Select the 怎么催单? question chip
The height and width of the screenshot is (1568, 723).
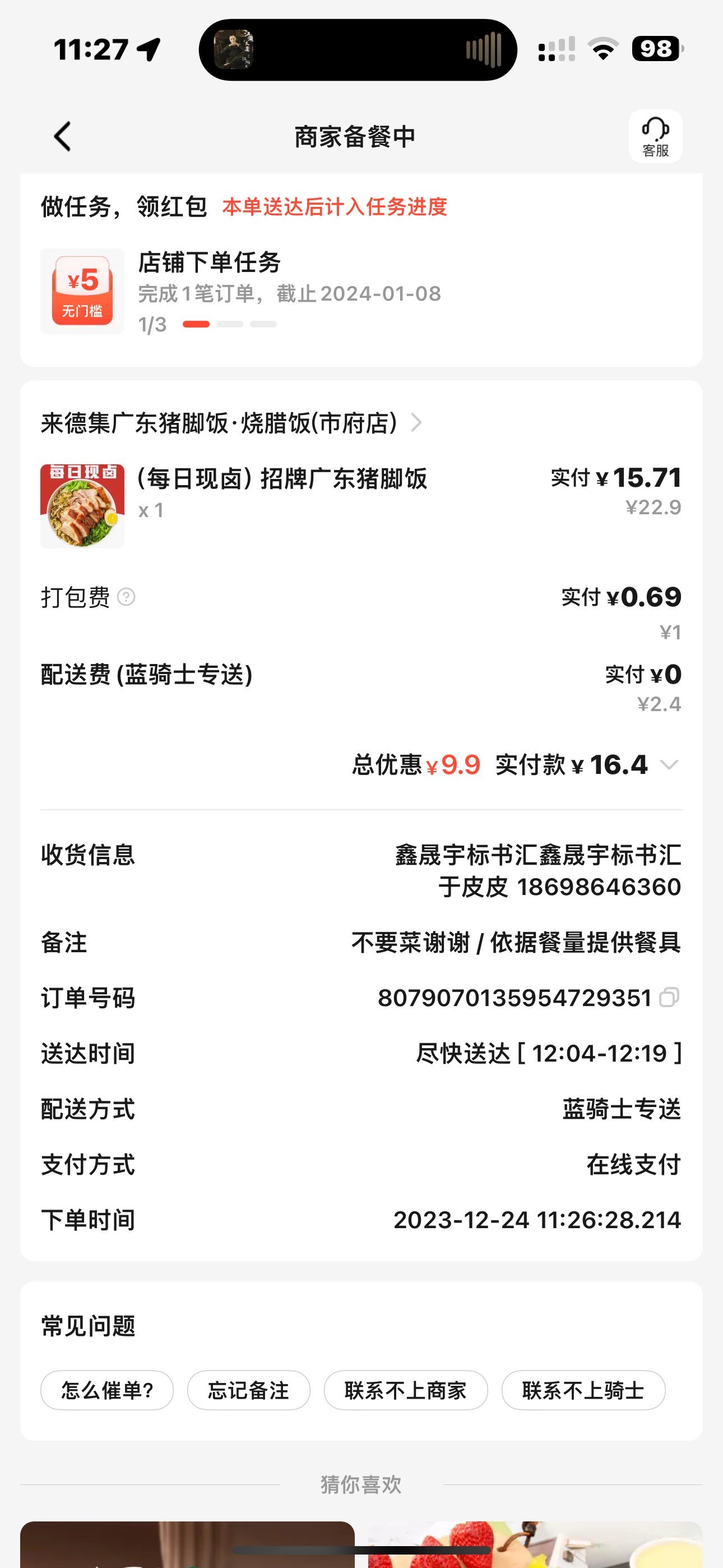click(x=107, y=1390)
